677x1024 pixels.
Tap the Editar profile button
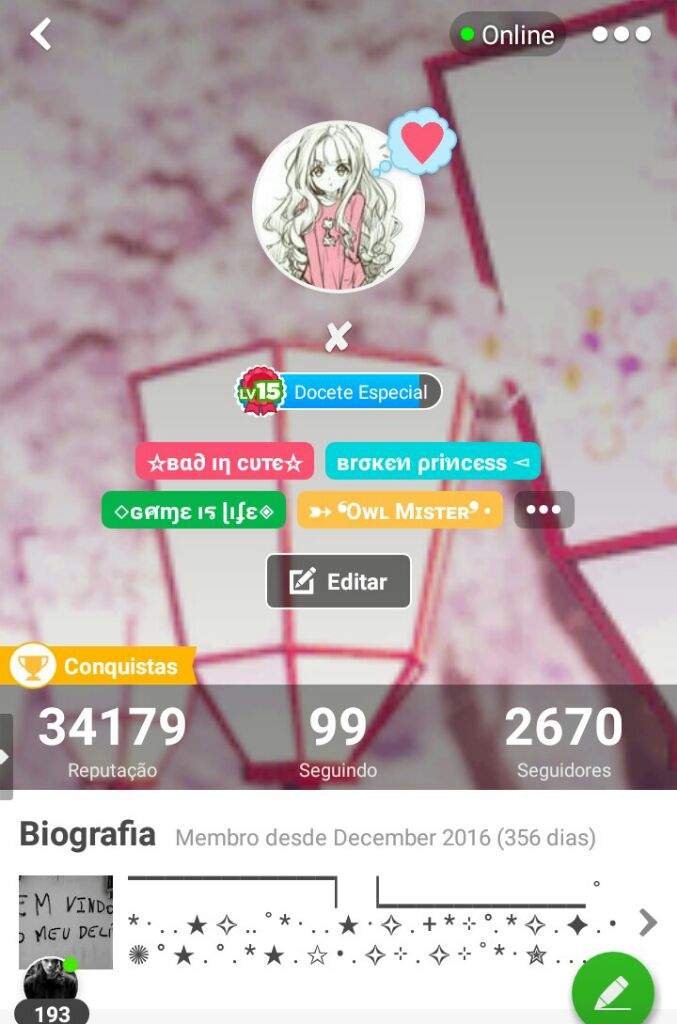(x=338, y=581)
